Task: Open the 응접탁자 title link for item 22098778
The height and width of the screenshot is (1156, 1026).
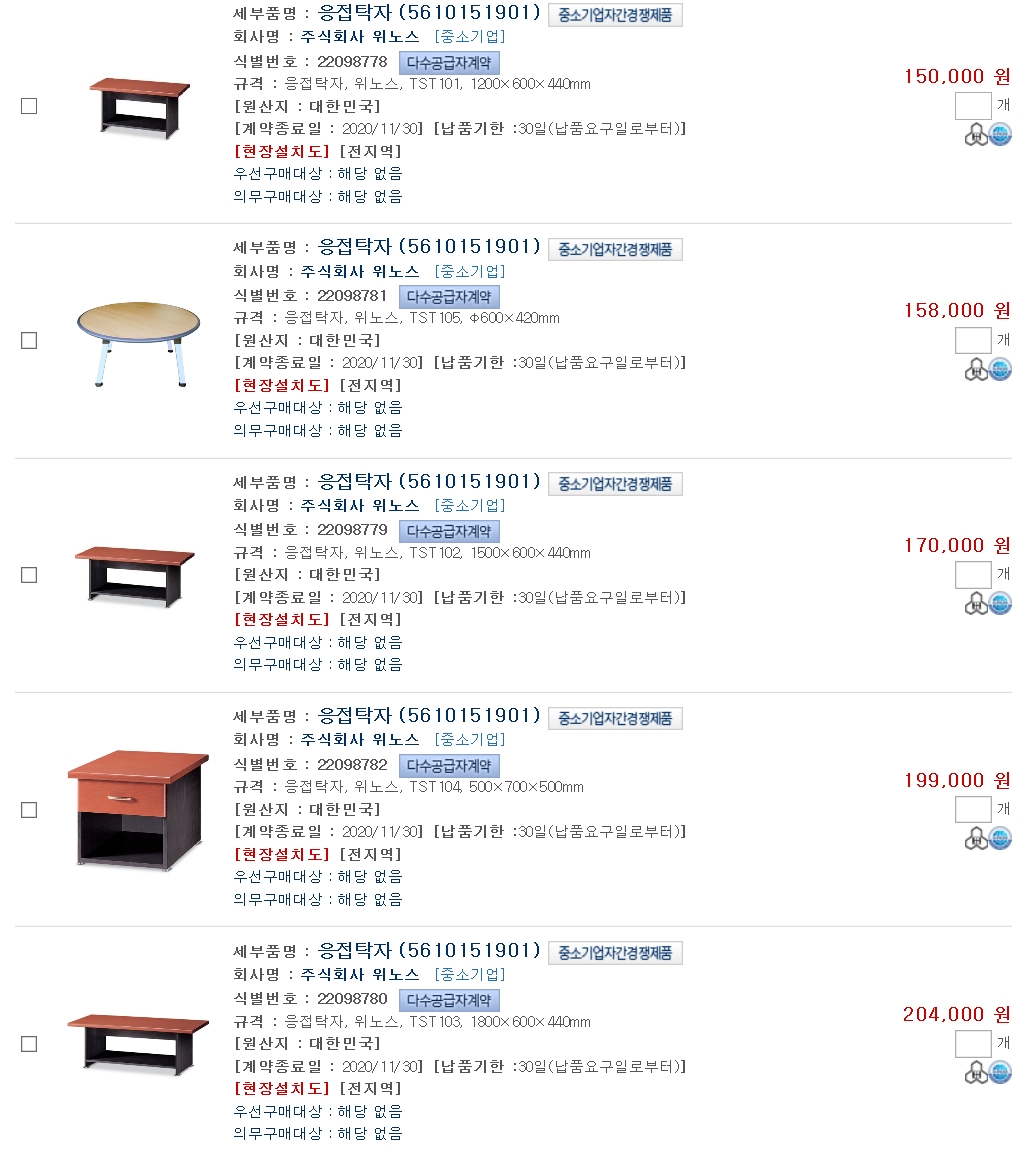Action: pyautogui.click(x=428, y=13)
